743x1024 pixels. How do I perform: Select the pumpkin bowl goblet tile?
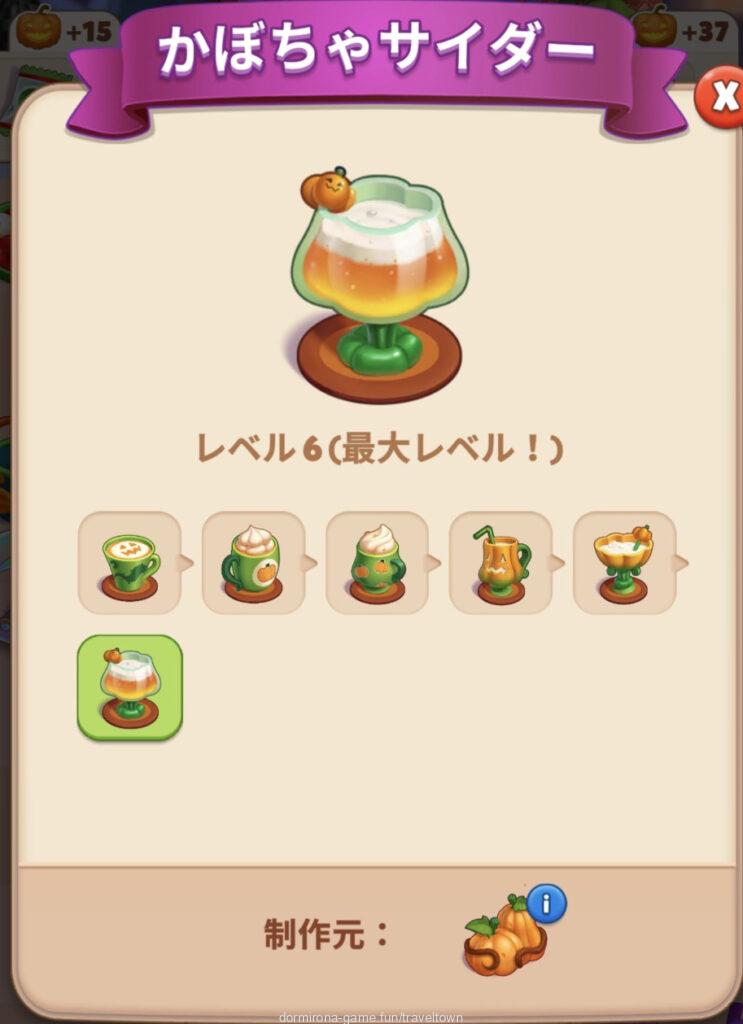[x=624, y=563]
